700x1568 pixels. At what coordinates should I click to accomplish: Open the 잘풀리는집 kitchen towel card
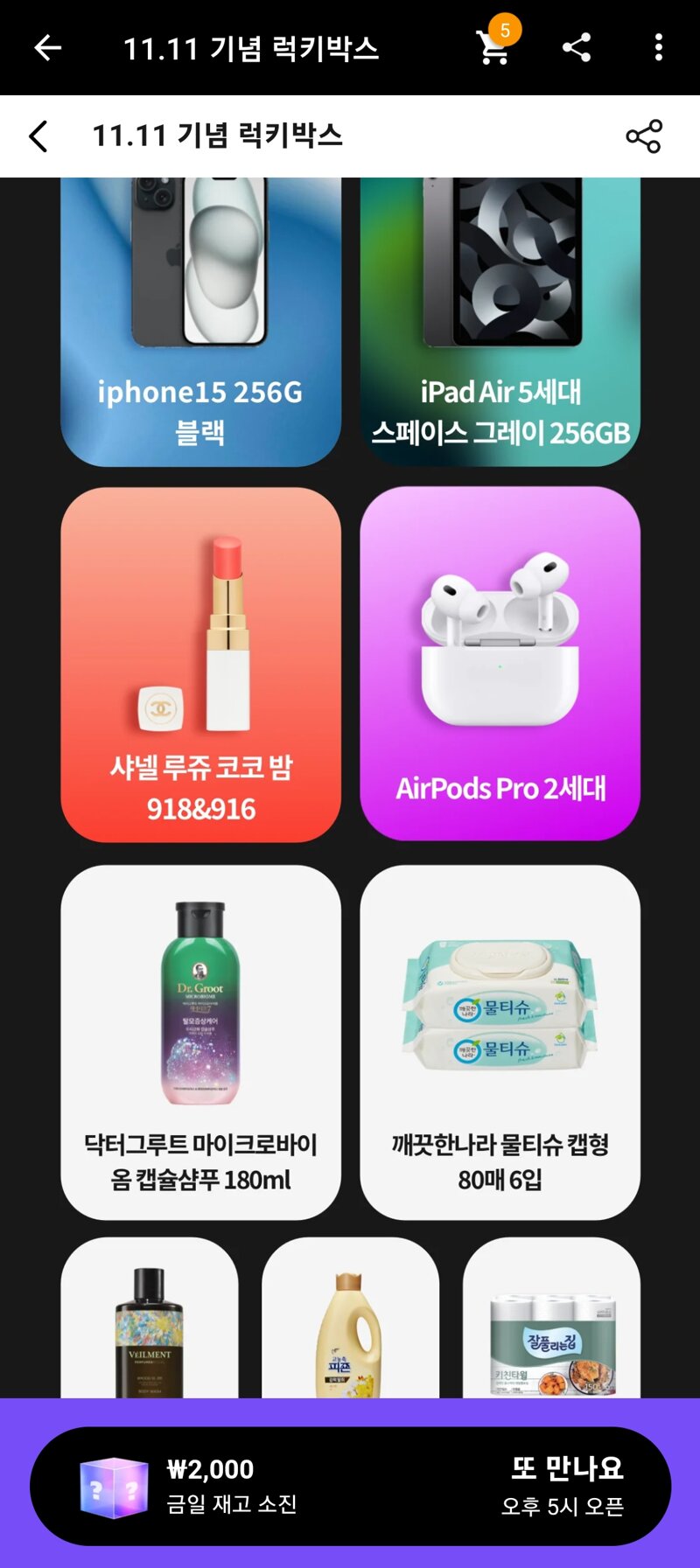(x=551, y=1321)
